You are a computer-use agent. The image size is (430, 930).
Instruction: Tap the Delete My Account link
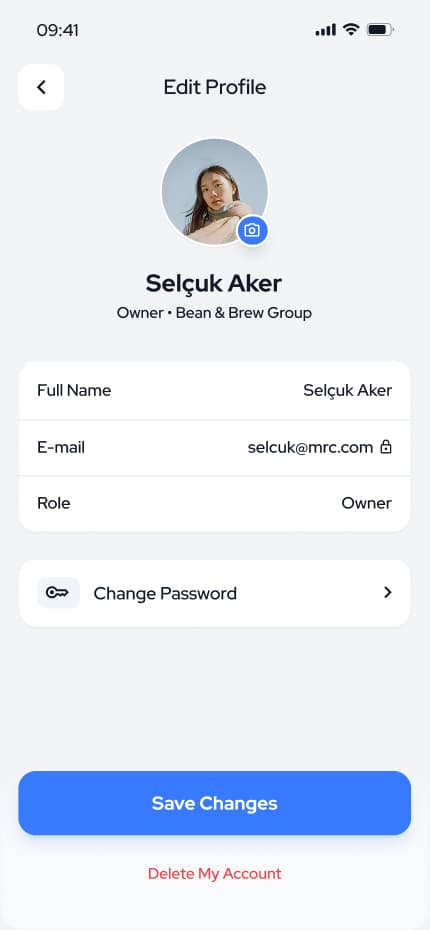[x=215, y=874]
